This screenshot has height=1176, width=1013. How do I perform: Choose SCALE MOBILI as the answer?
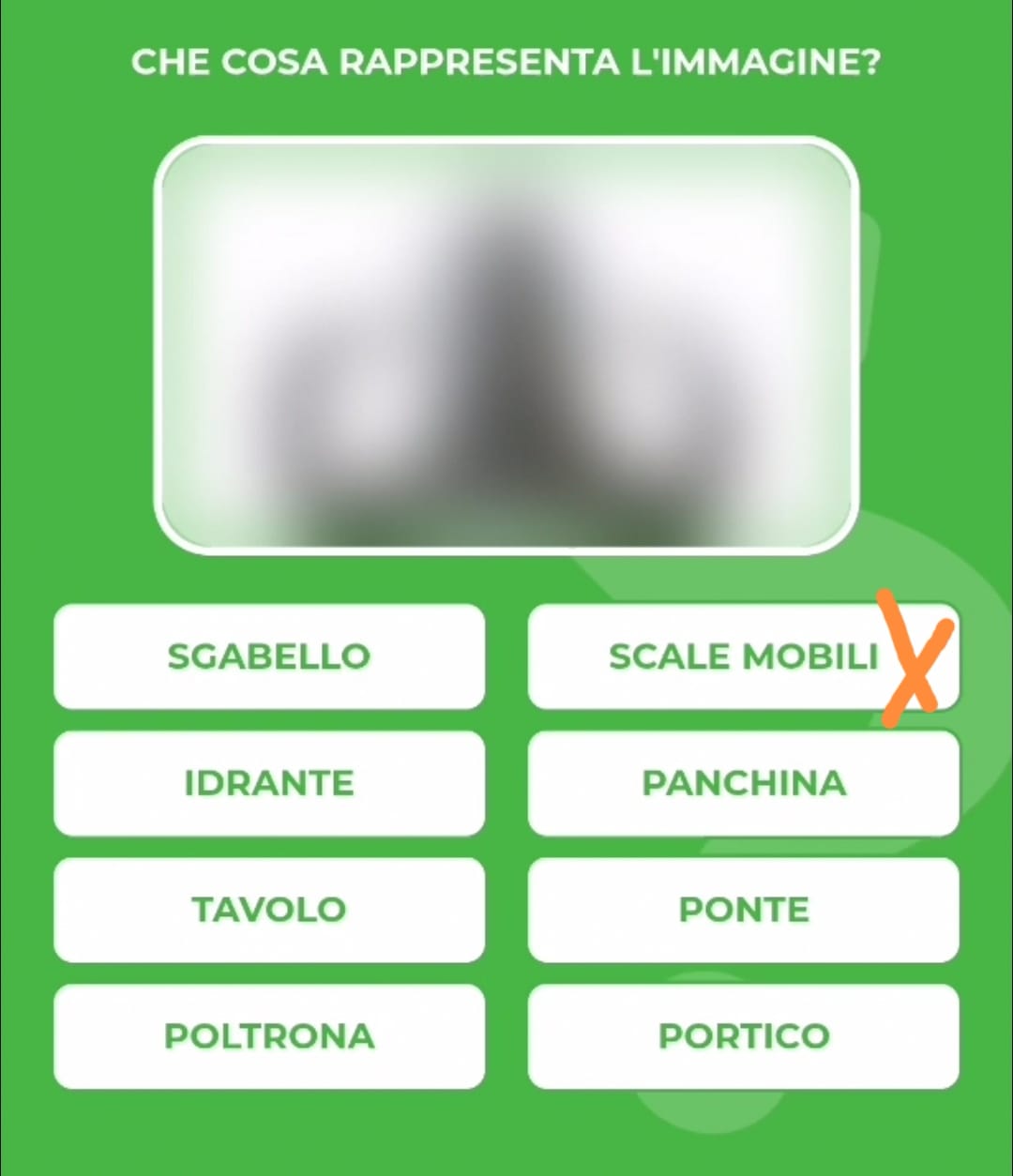(x=743, y=656)
